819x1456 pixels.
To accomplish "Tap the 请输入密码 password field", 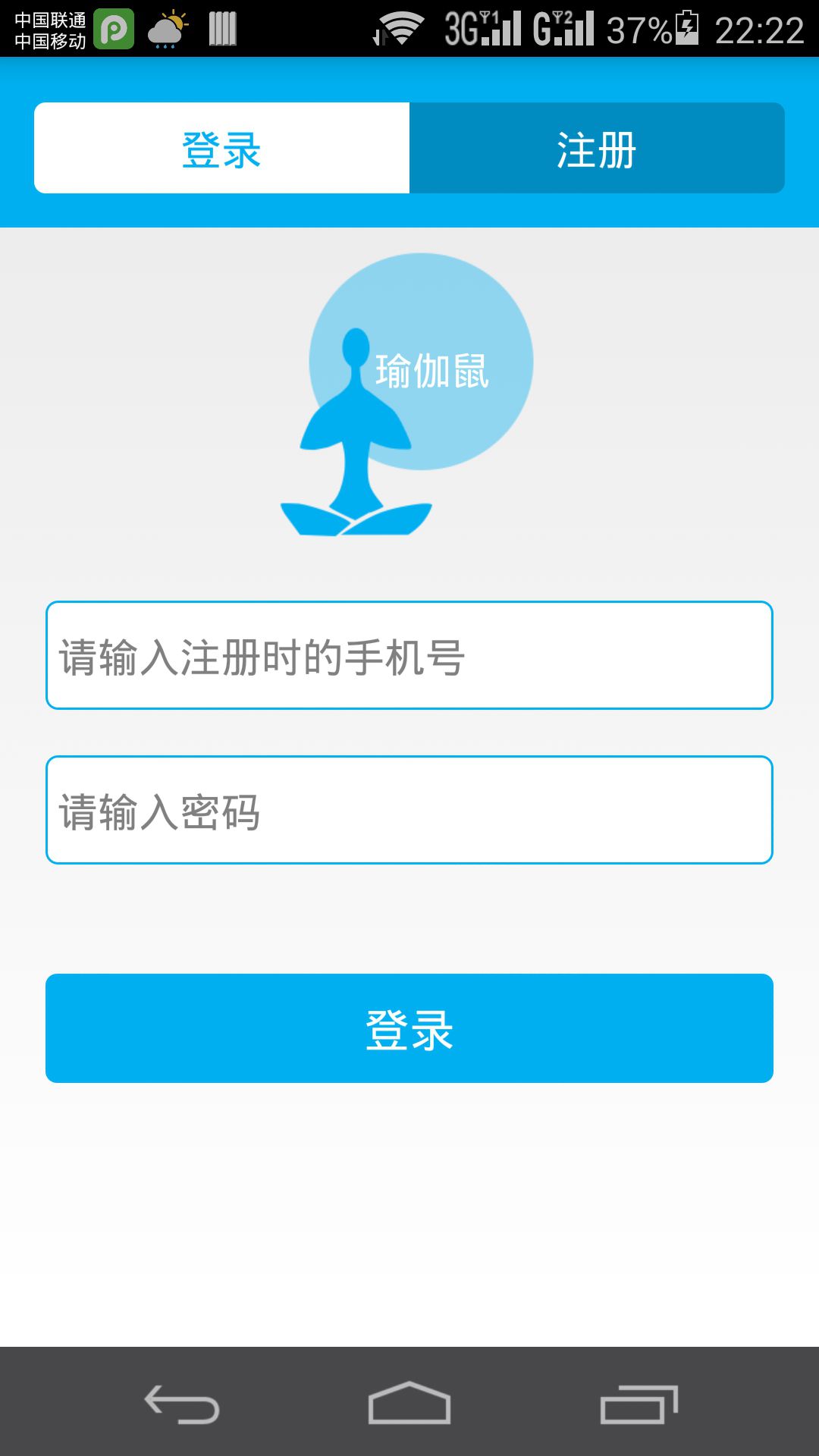I will coord(409,810).
